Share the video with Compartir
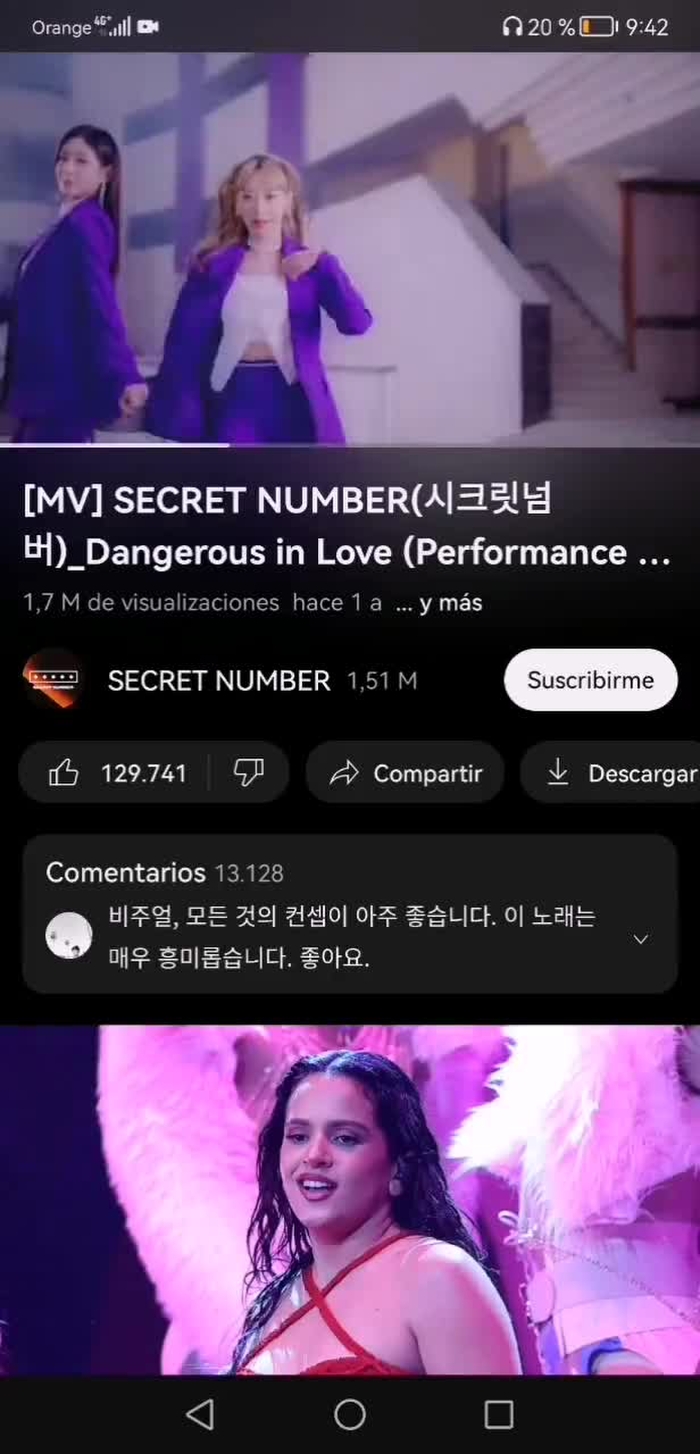The image size is (700, 1454). point(405,773)
